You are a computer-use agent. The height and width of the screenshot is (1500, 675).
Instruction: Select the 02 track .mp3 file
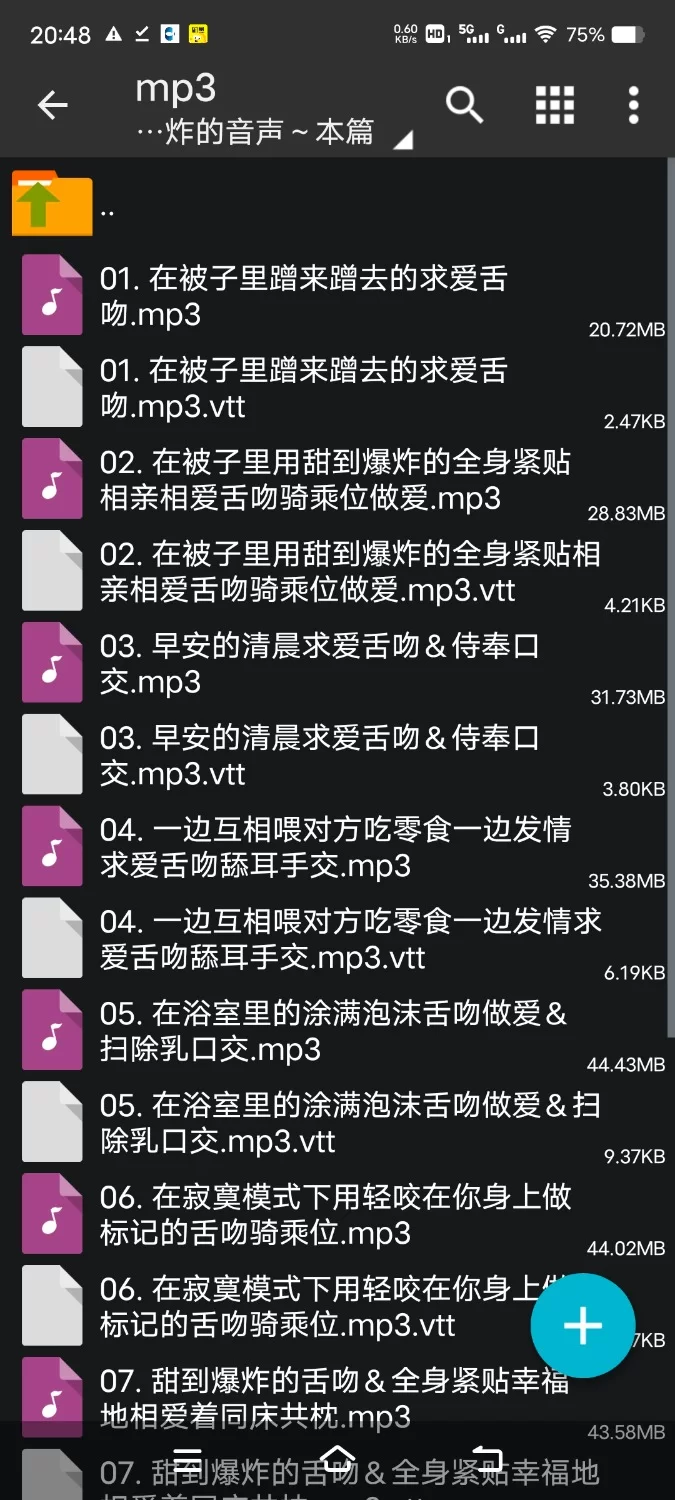tap(300, 480)
